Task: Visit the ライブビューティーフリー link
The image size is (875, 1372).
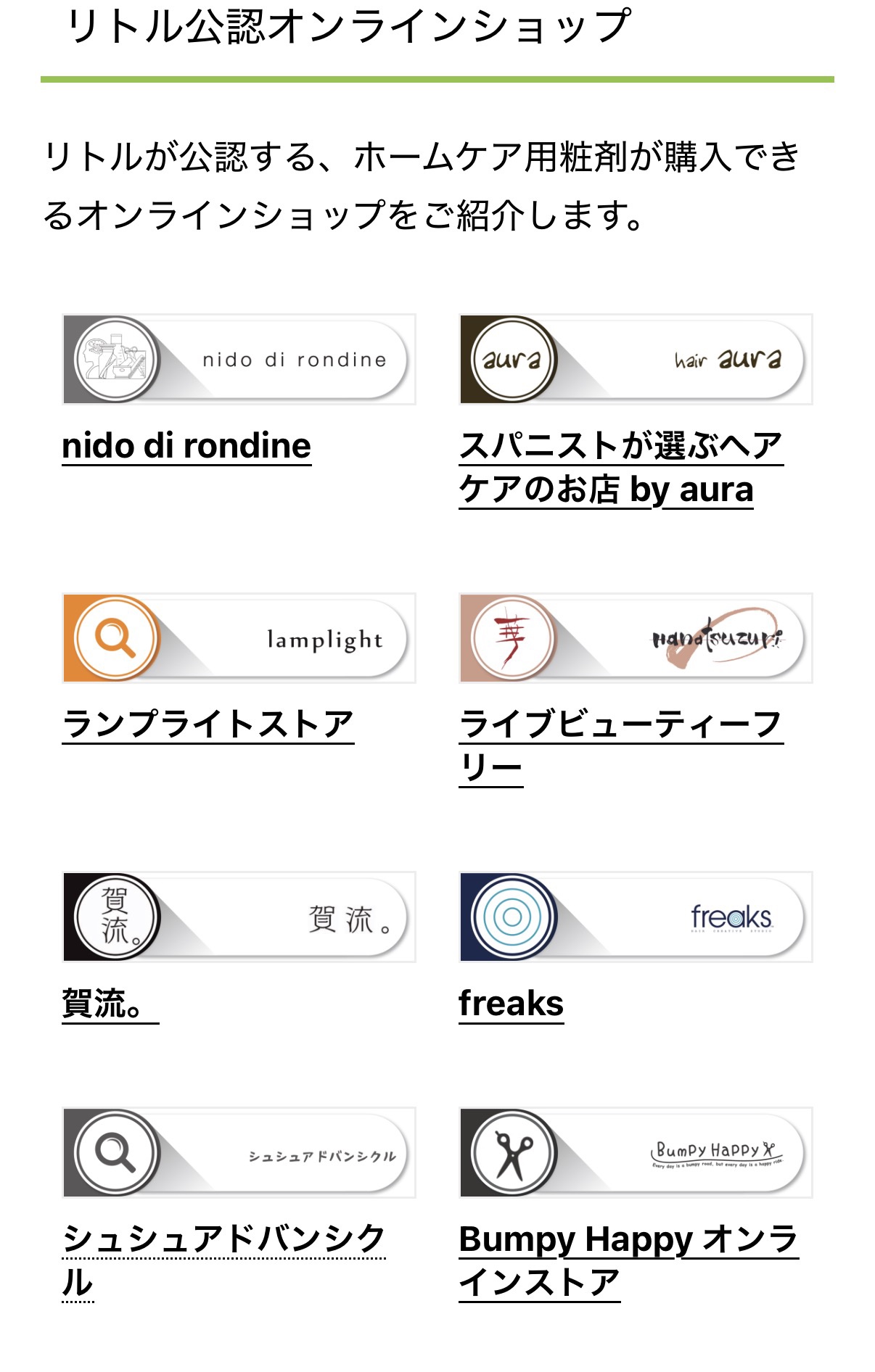Action: click(620, 725)
